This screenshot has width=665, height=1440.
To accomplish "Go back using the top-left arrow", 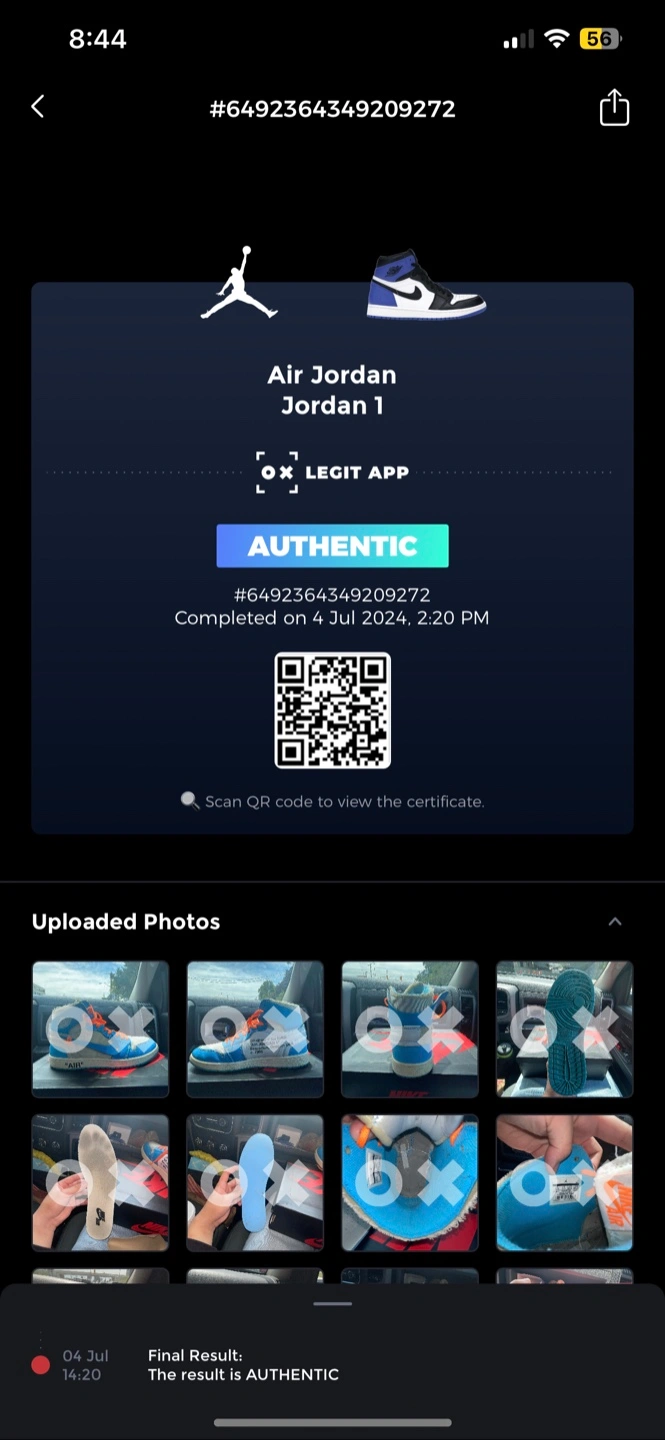I will [38, 107].
